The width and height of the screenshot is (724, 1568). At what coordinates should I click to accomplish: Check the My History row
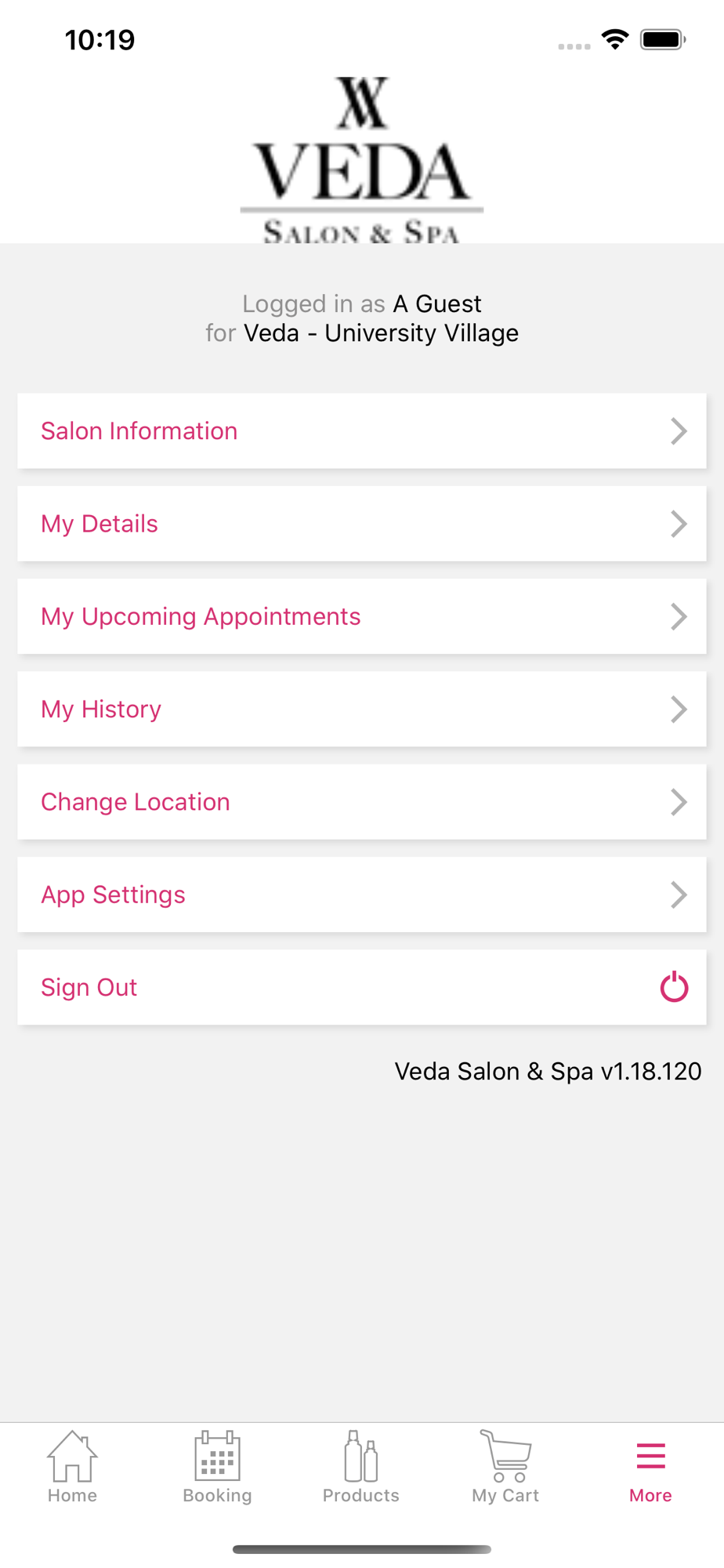click(362, 710)
